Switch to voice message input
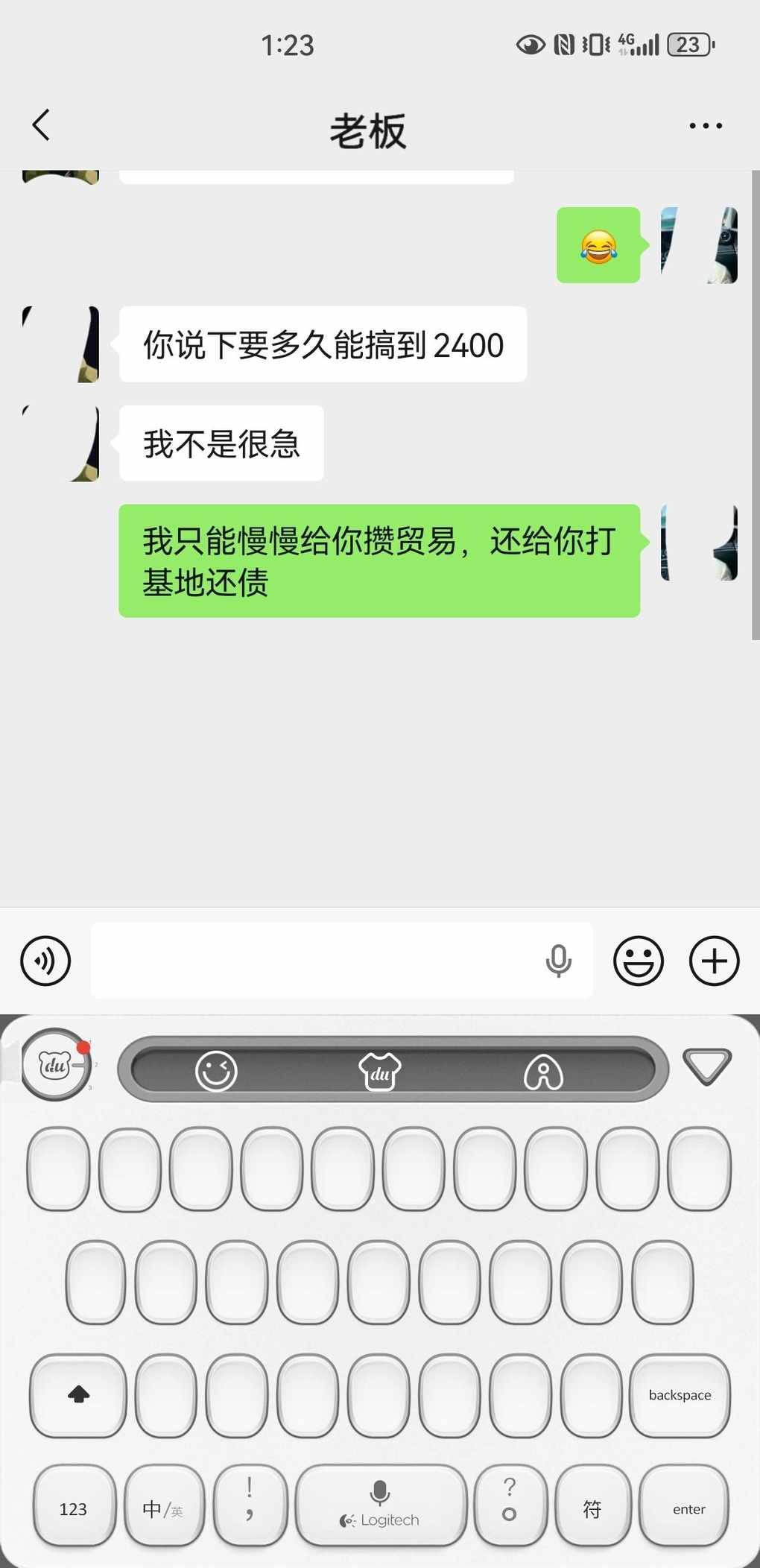Viewport: 760px width, 1568px height. pos(45,961)
